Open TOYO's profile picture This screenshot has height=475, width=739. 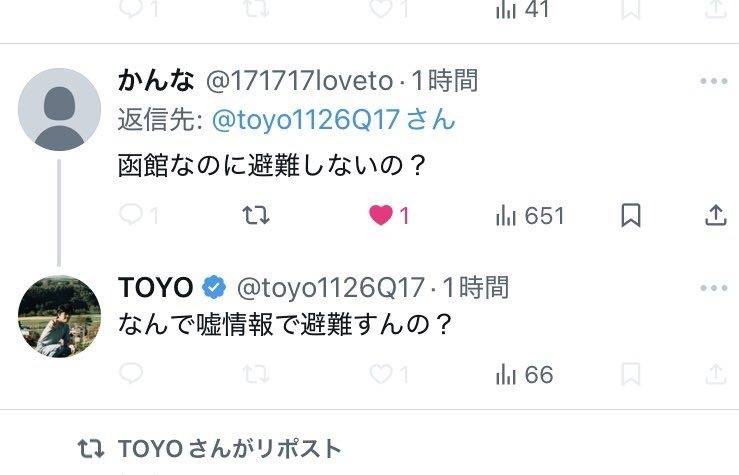pos(59,316)
